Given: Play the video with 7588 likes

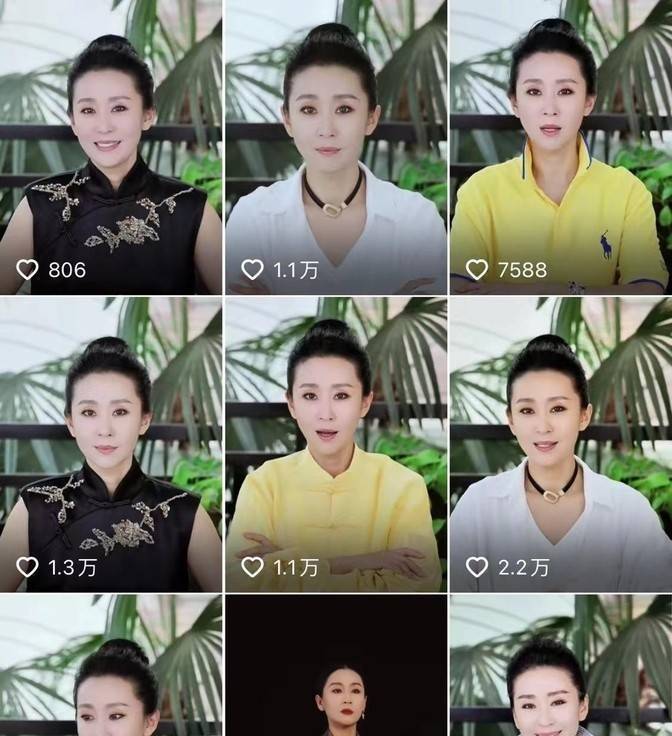Looking at the screenshot, I should (x=560, y=150).
